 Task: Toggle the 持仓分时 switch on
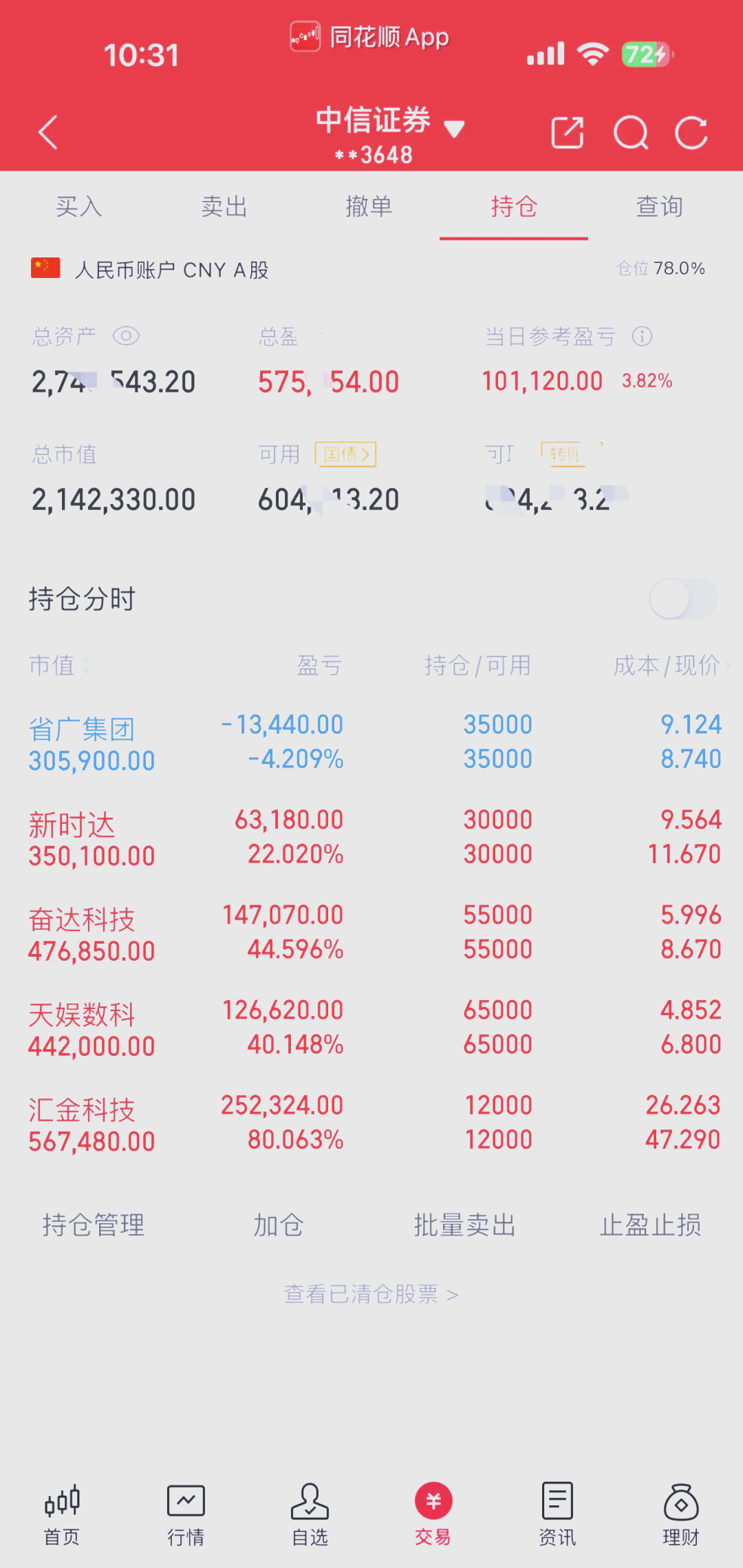[682, 599]
